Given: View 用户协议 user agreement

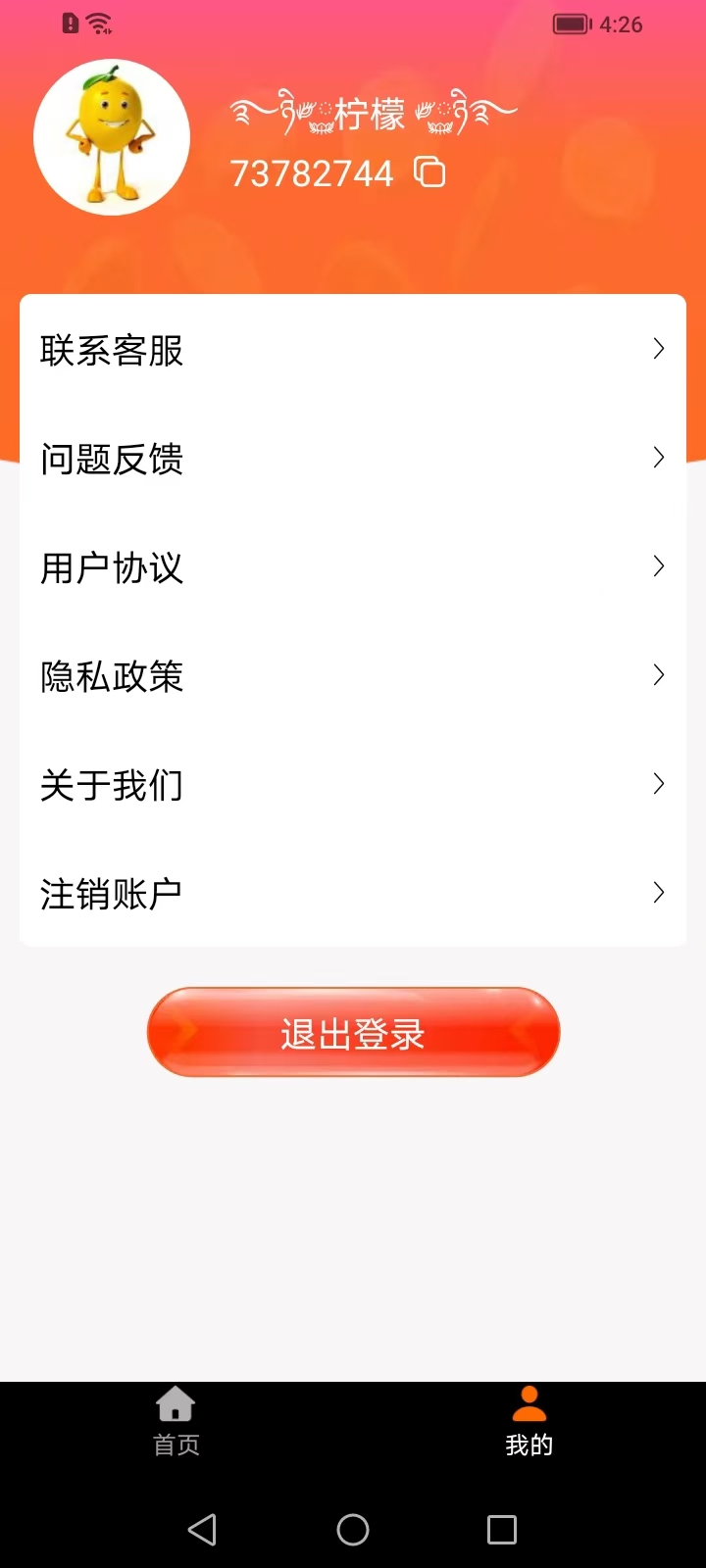Looking at the screenshot, I should click(x=353, y=567).
